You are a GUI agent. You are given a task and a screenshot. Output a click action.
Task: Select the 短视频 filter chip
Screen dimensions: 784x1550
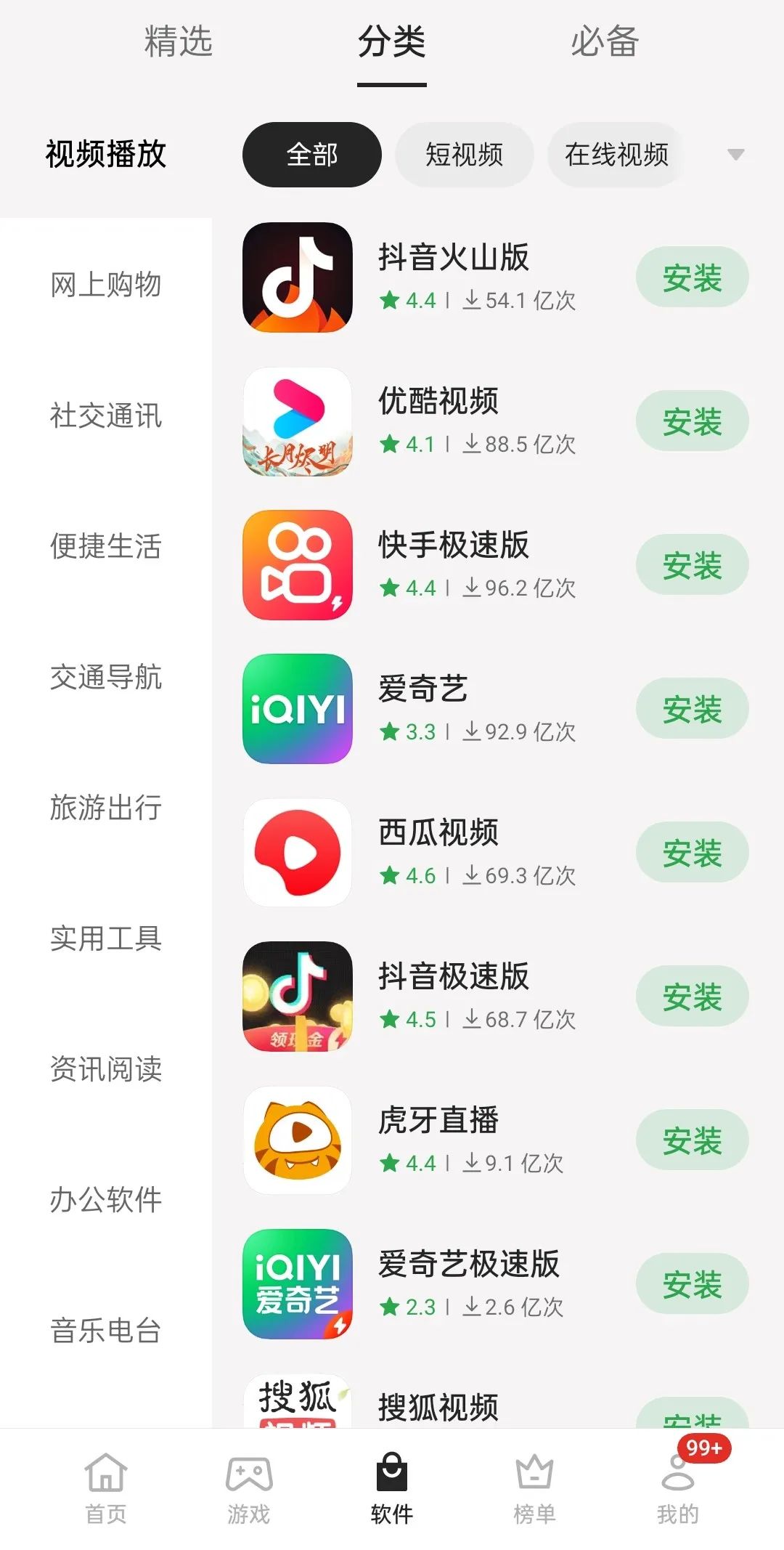[x=464, y=155]
